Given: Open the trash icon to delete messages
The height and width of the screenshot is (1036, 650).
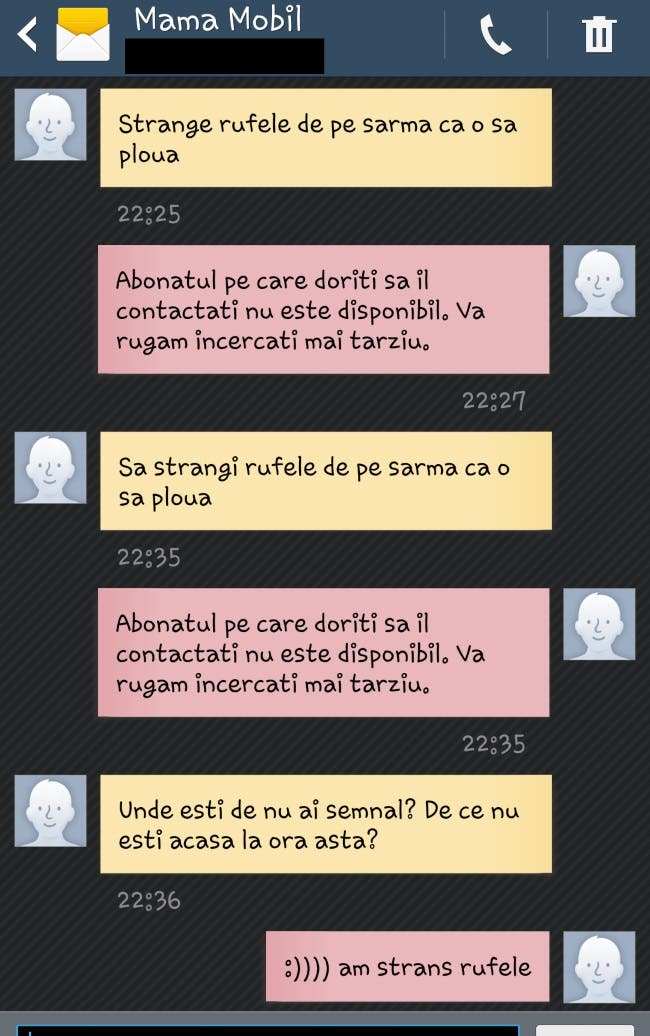Looking at the screenshot, I should pyautogui.click(x=598, y=36).
